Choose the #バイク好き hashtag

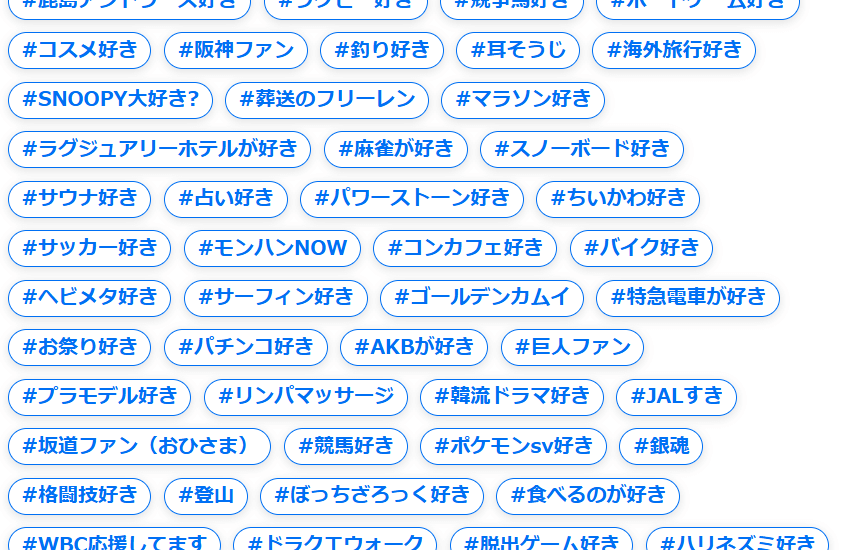641,249
